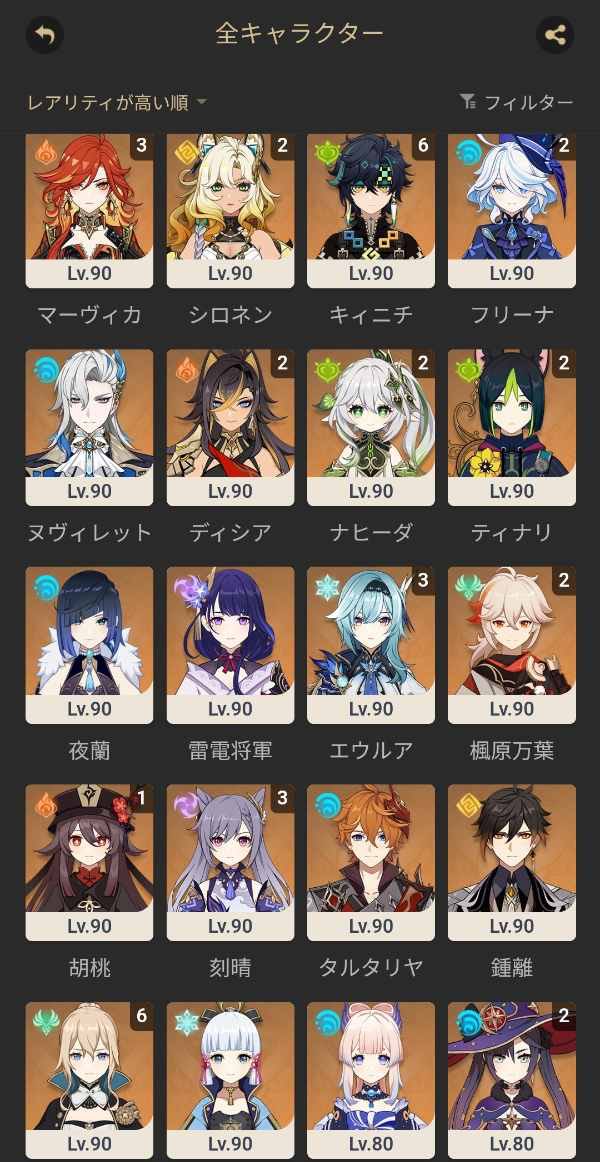View ディシア character details
This screenshot has width=600, height=1162.
coord(230,425)
